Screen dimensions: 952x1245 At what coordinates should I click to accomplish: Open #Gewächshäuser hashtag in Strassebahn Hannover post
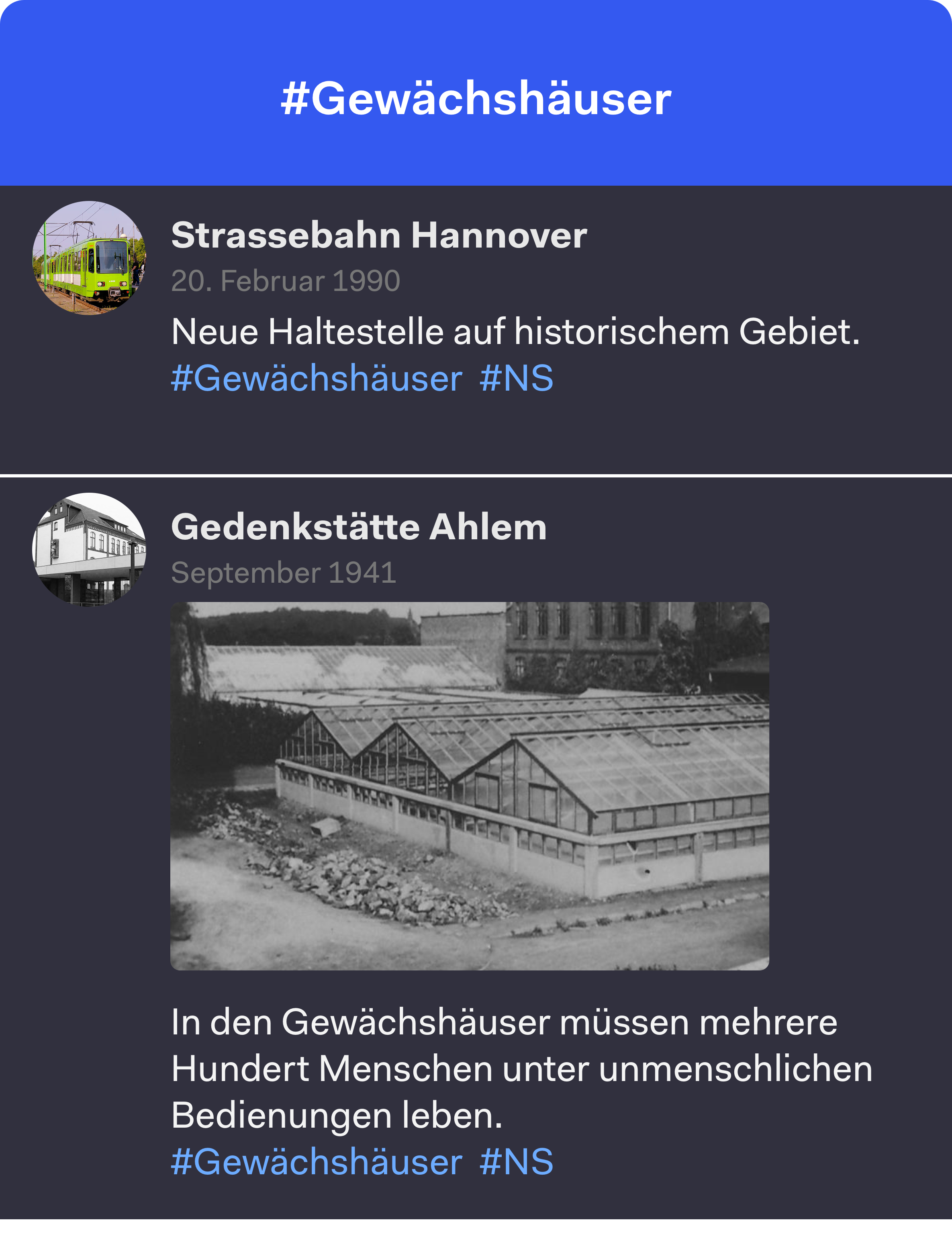[x=316, y=379]
